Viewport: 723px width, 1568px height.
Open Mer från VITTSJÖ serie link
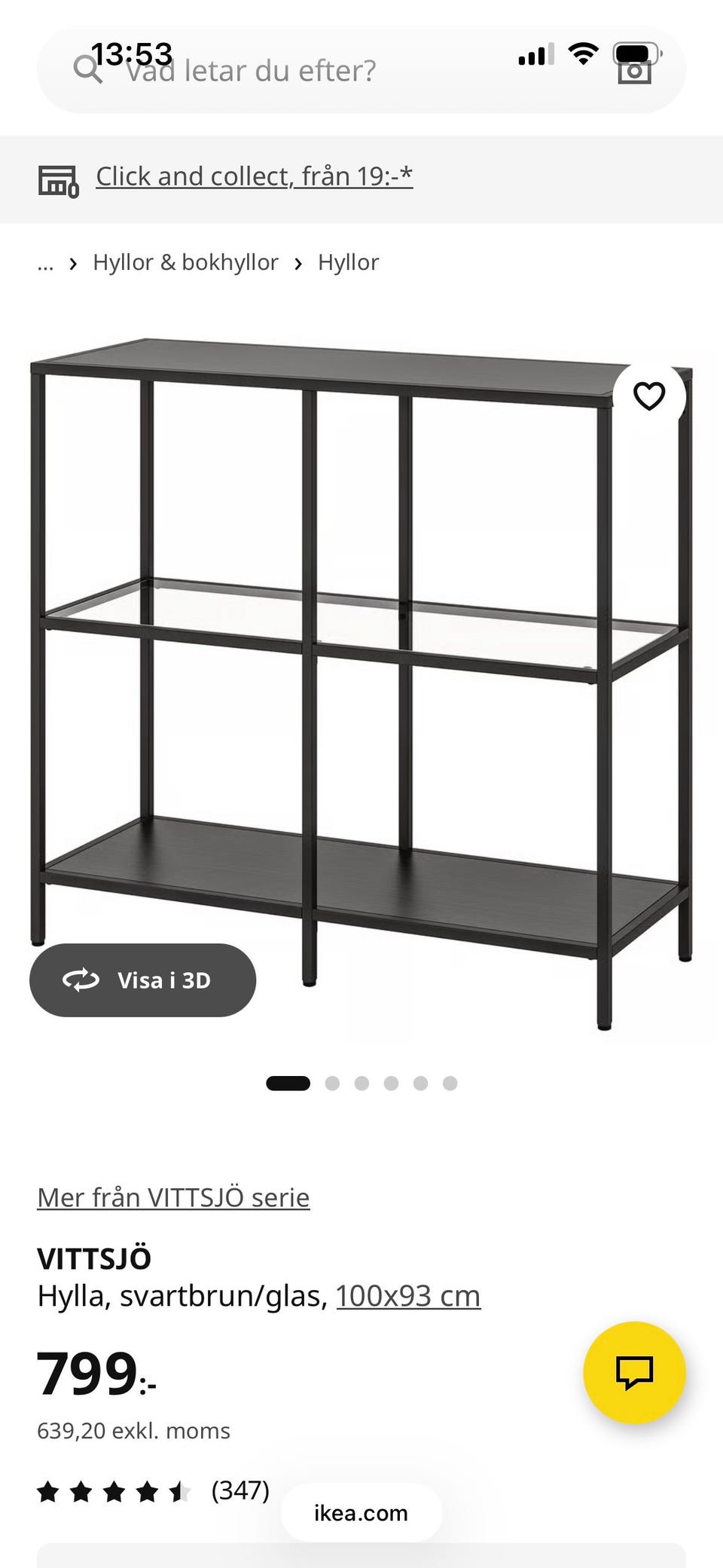(173, 1197)
